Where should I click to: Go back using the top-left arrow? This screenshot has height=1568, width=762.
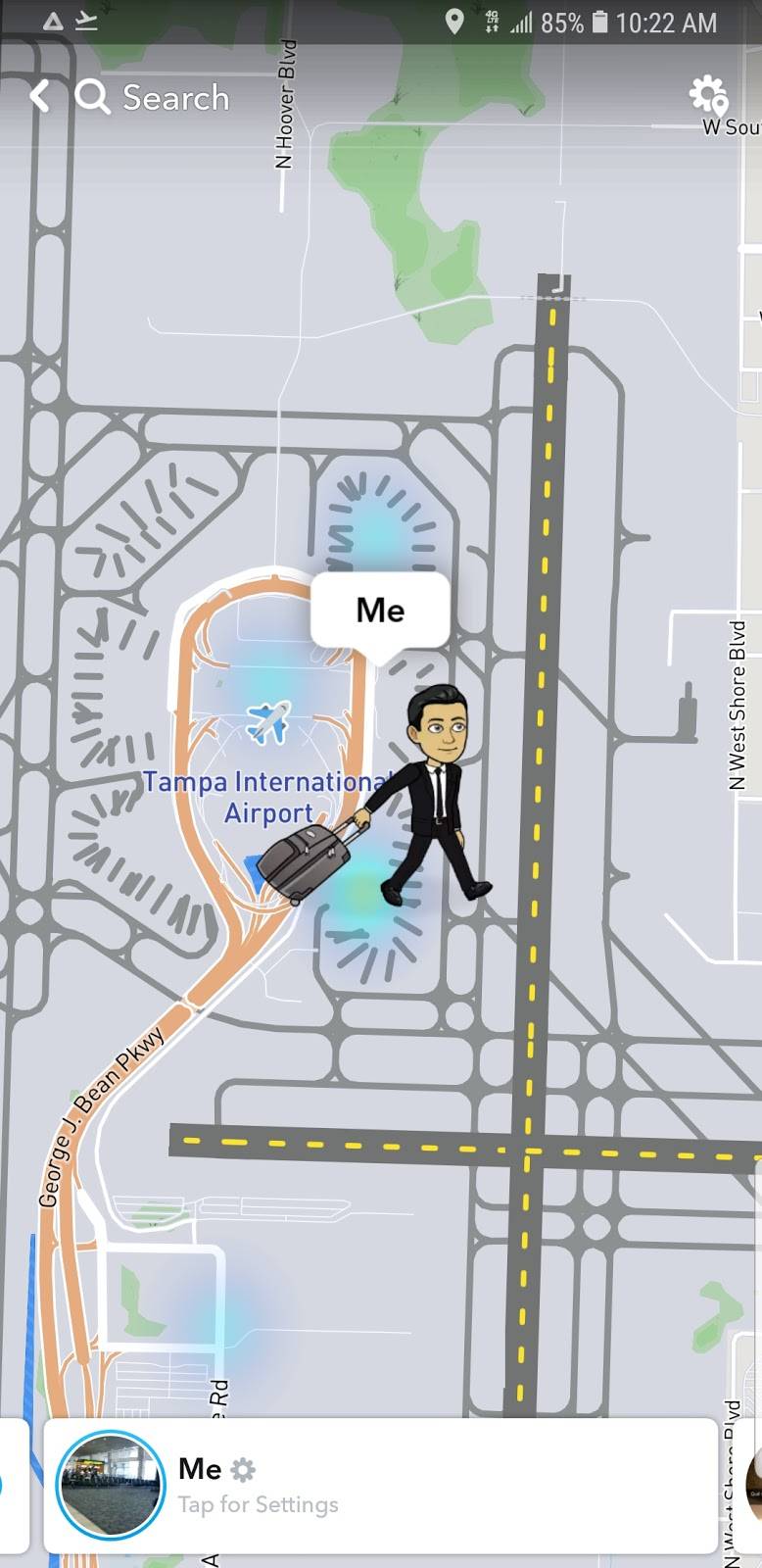coord(40,97)
